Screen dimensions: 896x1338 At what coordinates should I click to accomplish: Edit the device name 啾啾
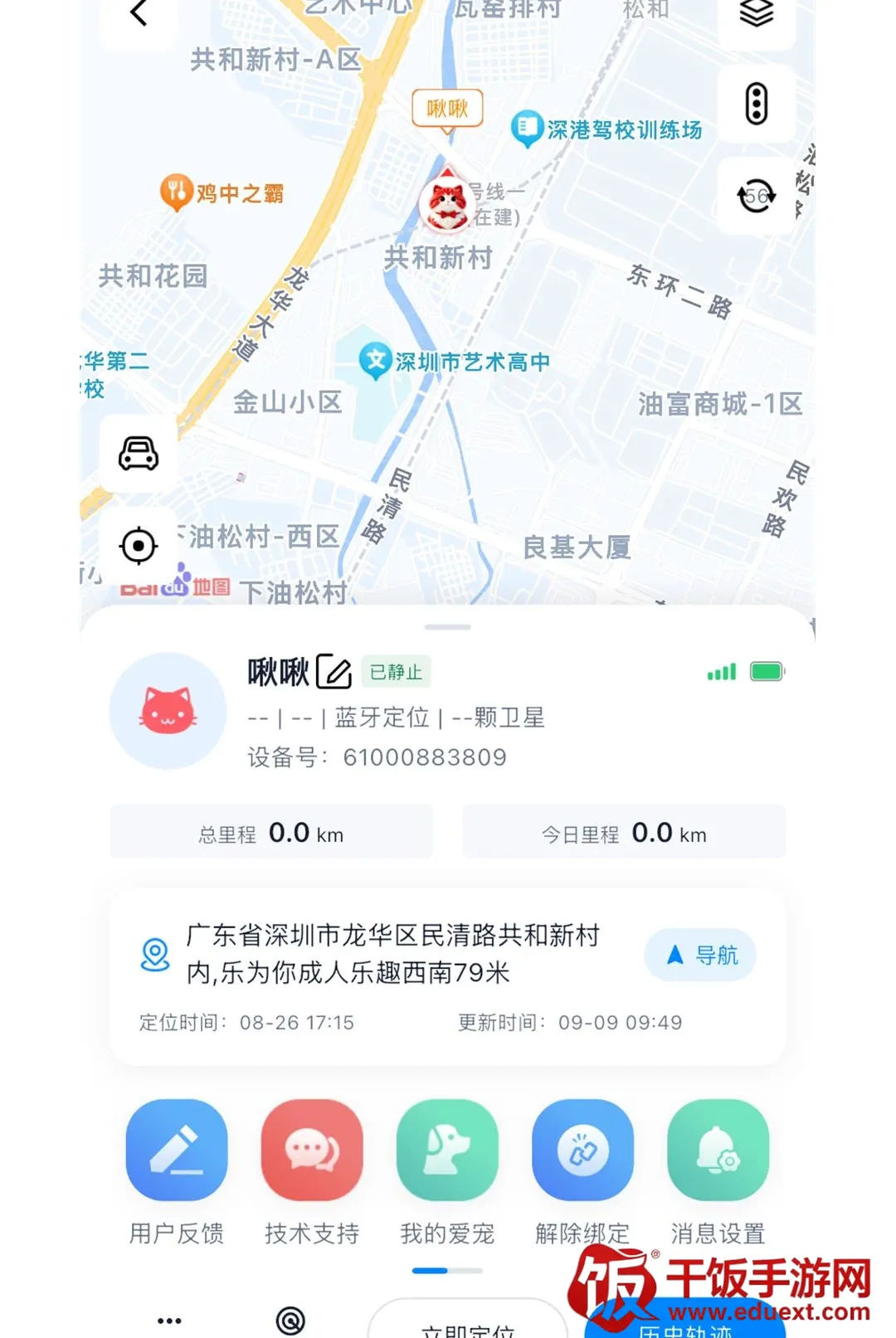334,672
